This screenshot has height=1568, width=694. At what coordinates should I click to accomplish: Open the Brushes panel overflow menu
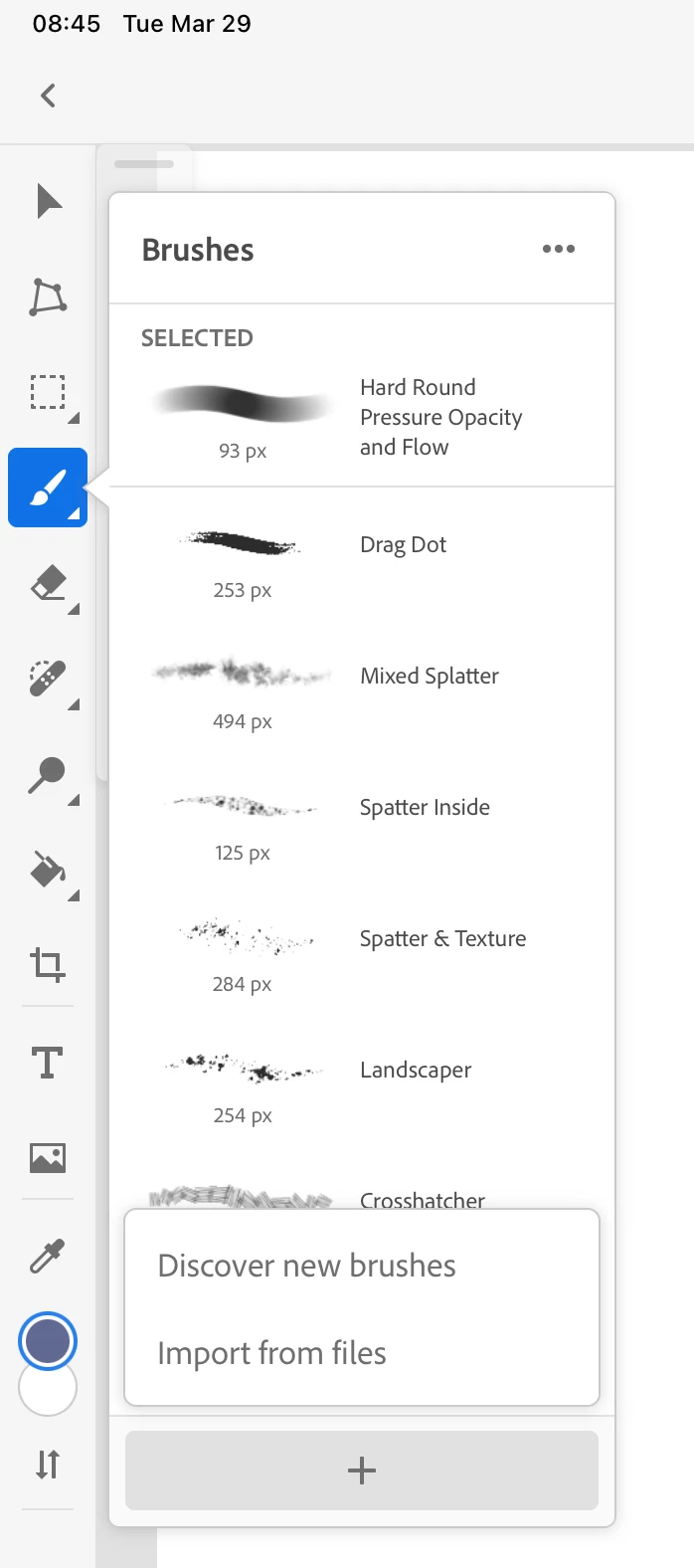click(558, 249)
